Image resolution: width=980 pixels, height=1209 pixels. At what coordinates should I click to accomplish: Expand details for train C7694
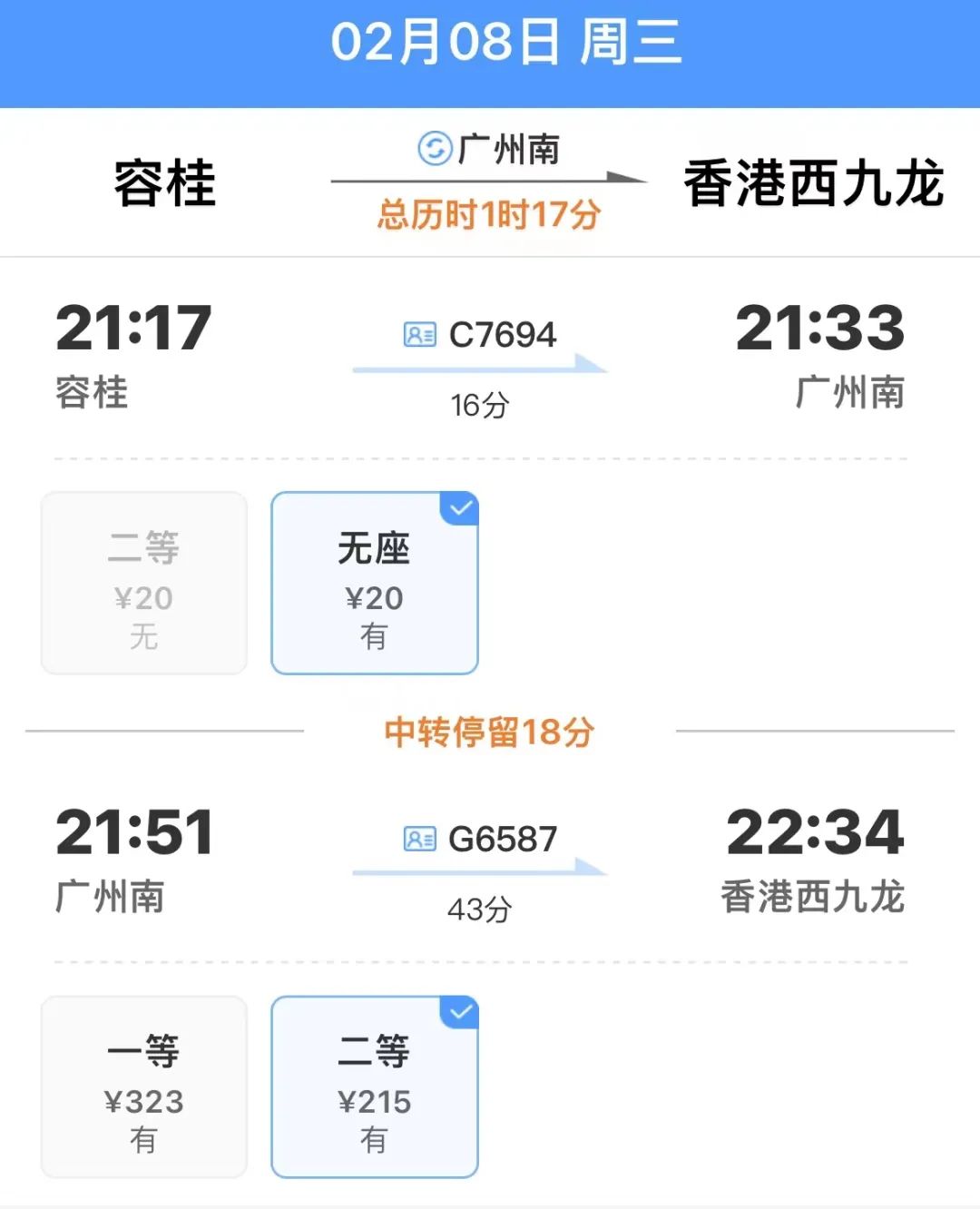pos(502,335)
